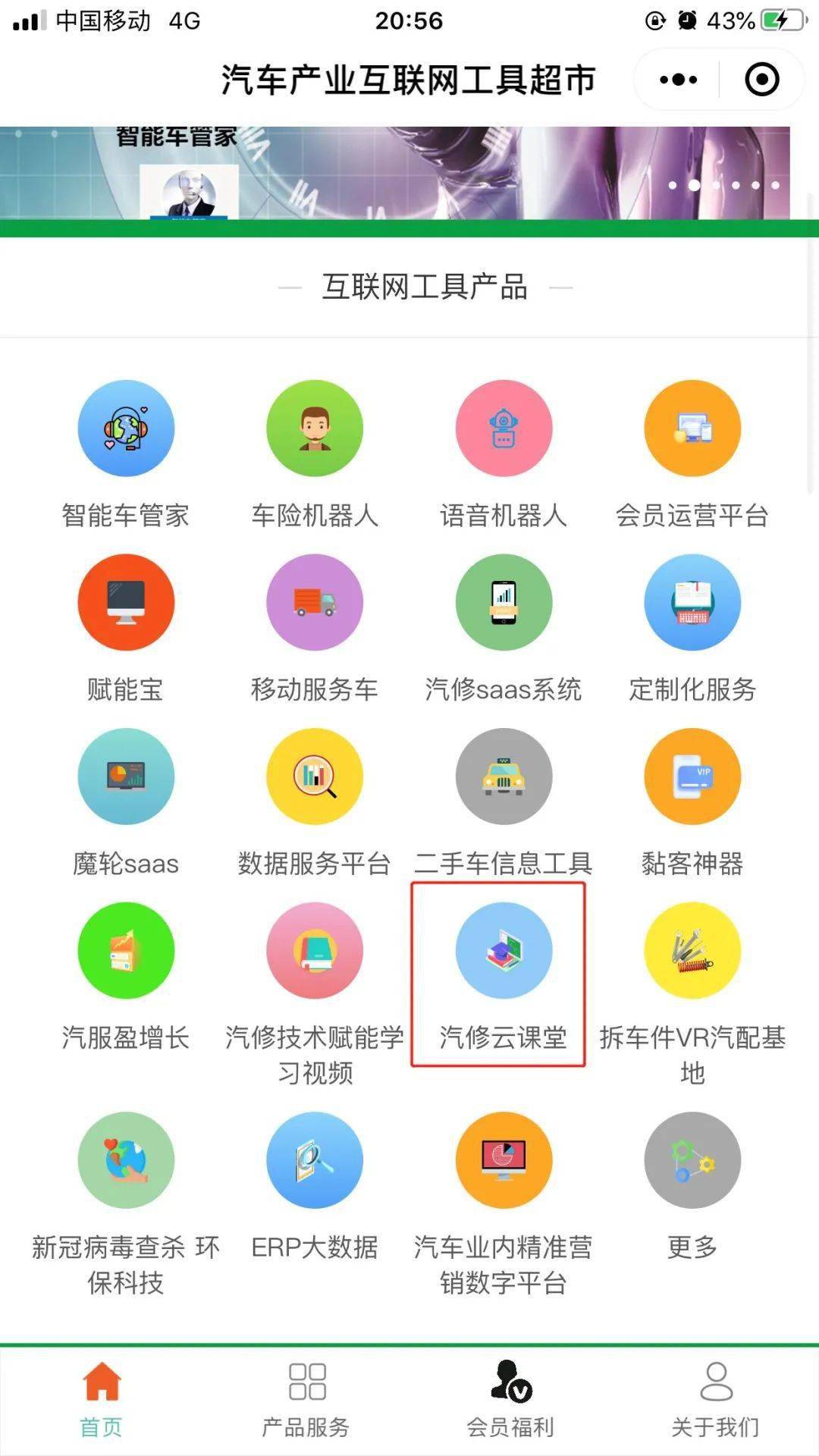Launch 拆车件VR汽配基地

click(692, 950)
